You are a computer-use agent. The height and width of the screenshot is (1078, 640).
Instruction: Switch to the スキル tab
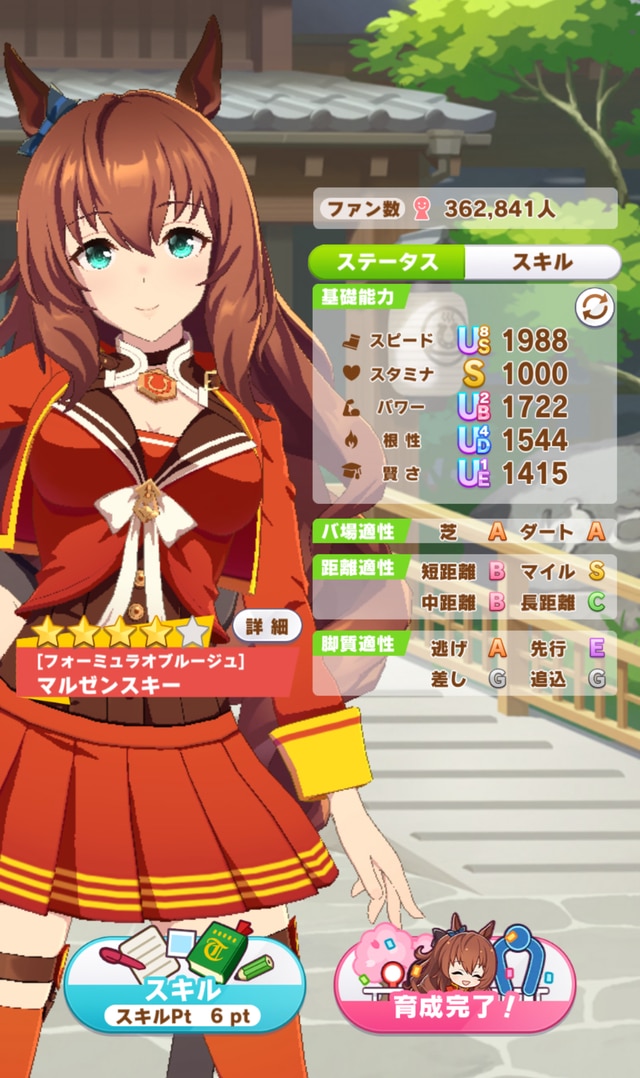click(541, 262)
